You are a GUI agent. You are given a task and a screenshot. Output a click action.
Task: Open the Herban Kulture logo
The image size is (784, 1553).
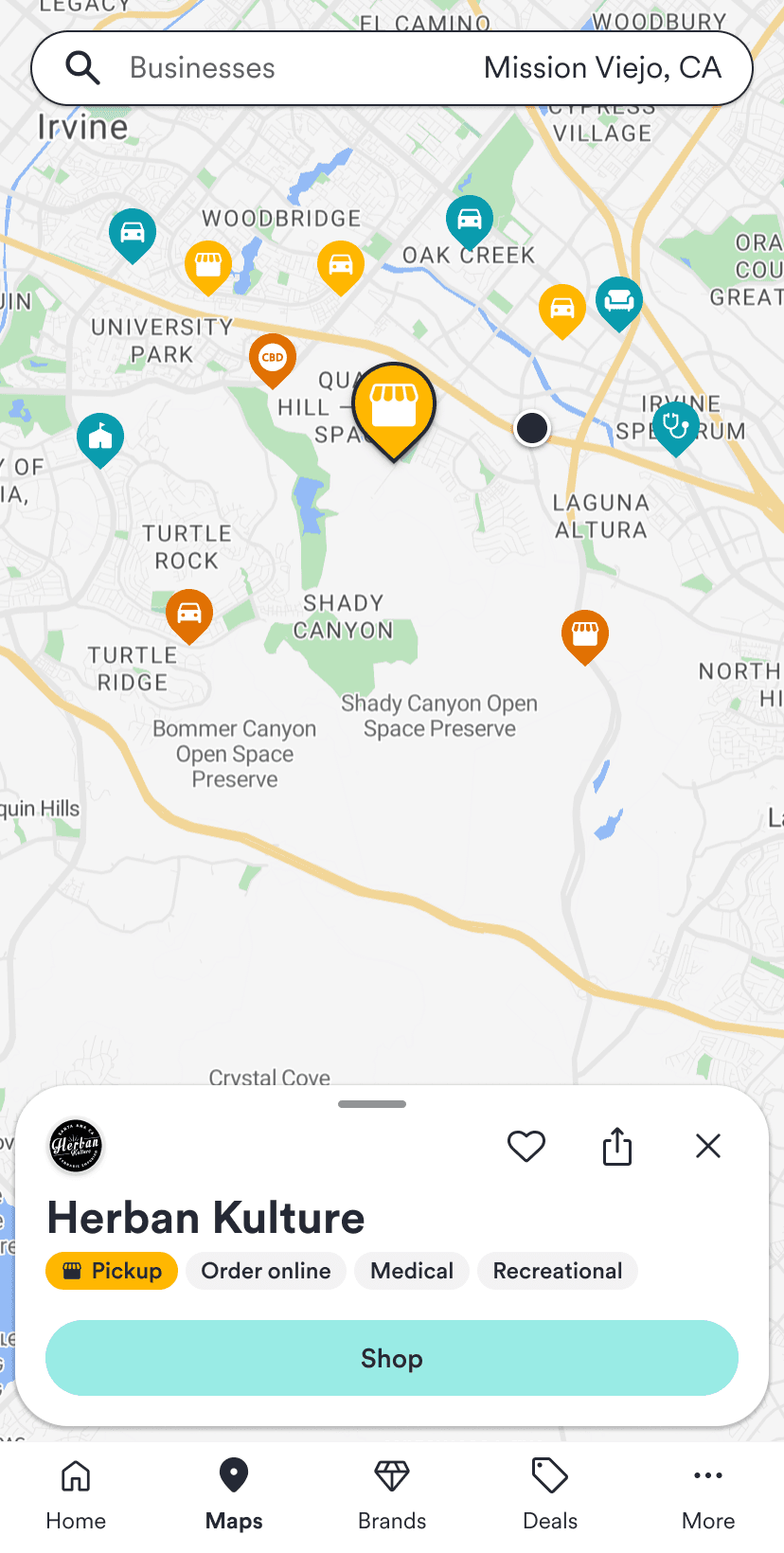(76, 1146)
